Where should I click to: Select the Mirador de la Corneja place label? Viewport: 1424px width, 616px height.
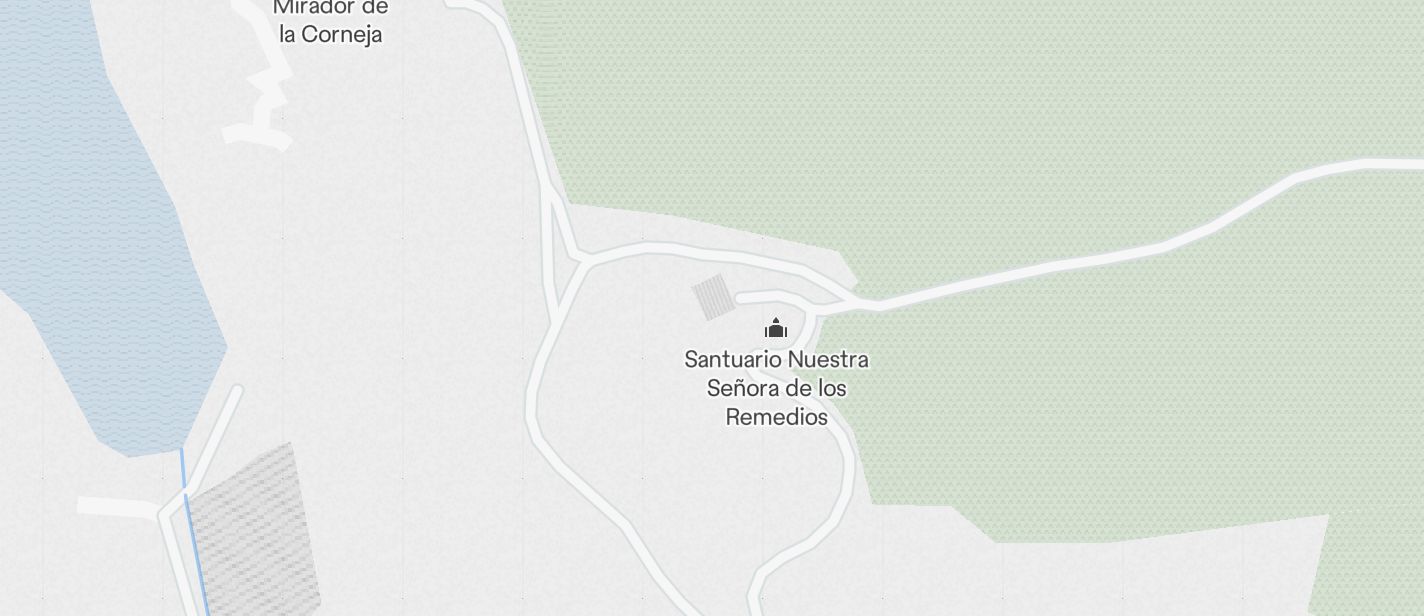331,21
